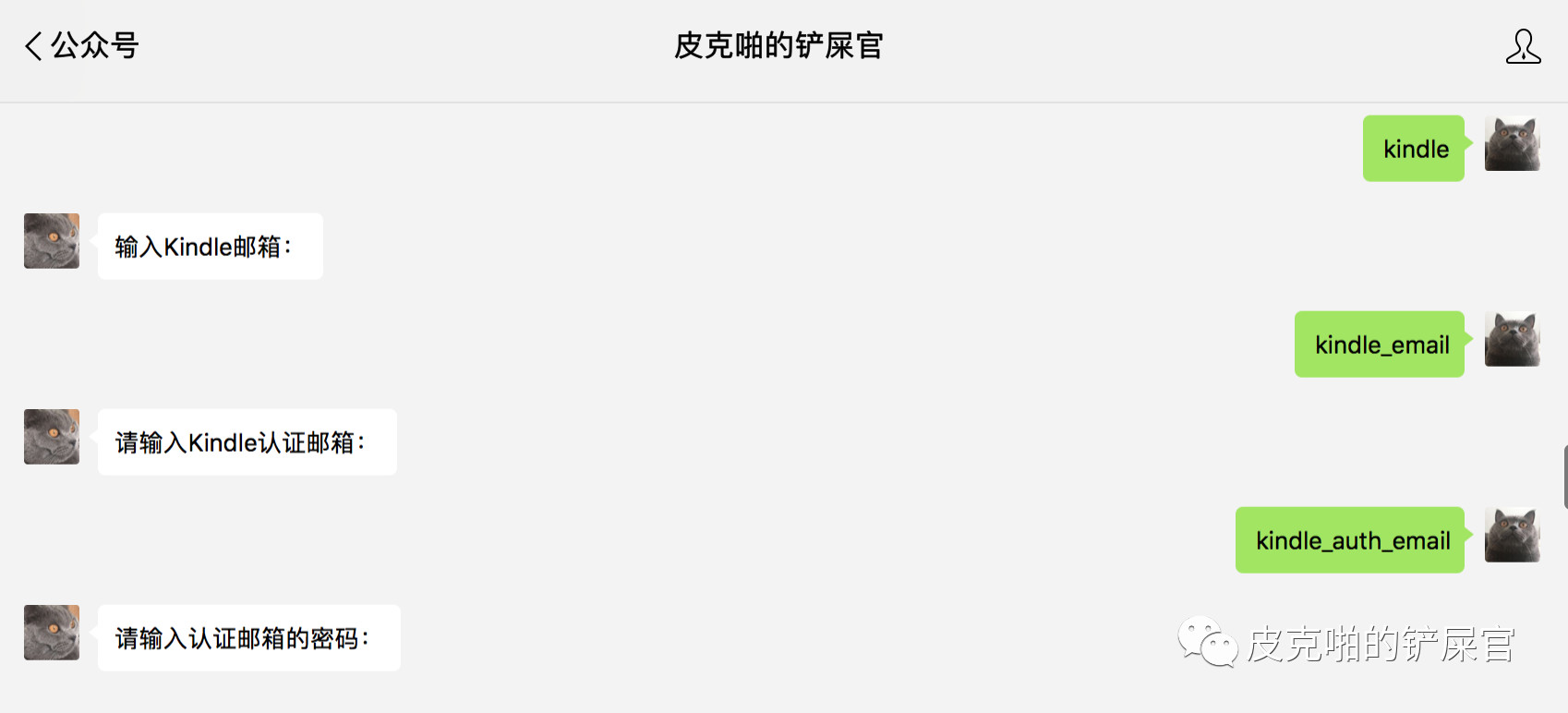
Task: Open 皮克啪的铲屎官 avatar beside 输入Kindle邮箱
Action: pyautogui.click(x=52, y=241)
